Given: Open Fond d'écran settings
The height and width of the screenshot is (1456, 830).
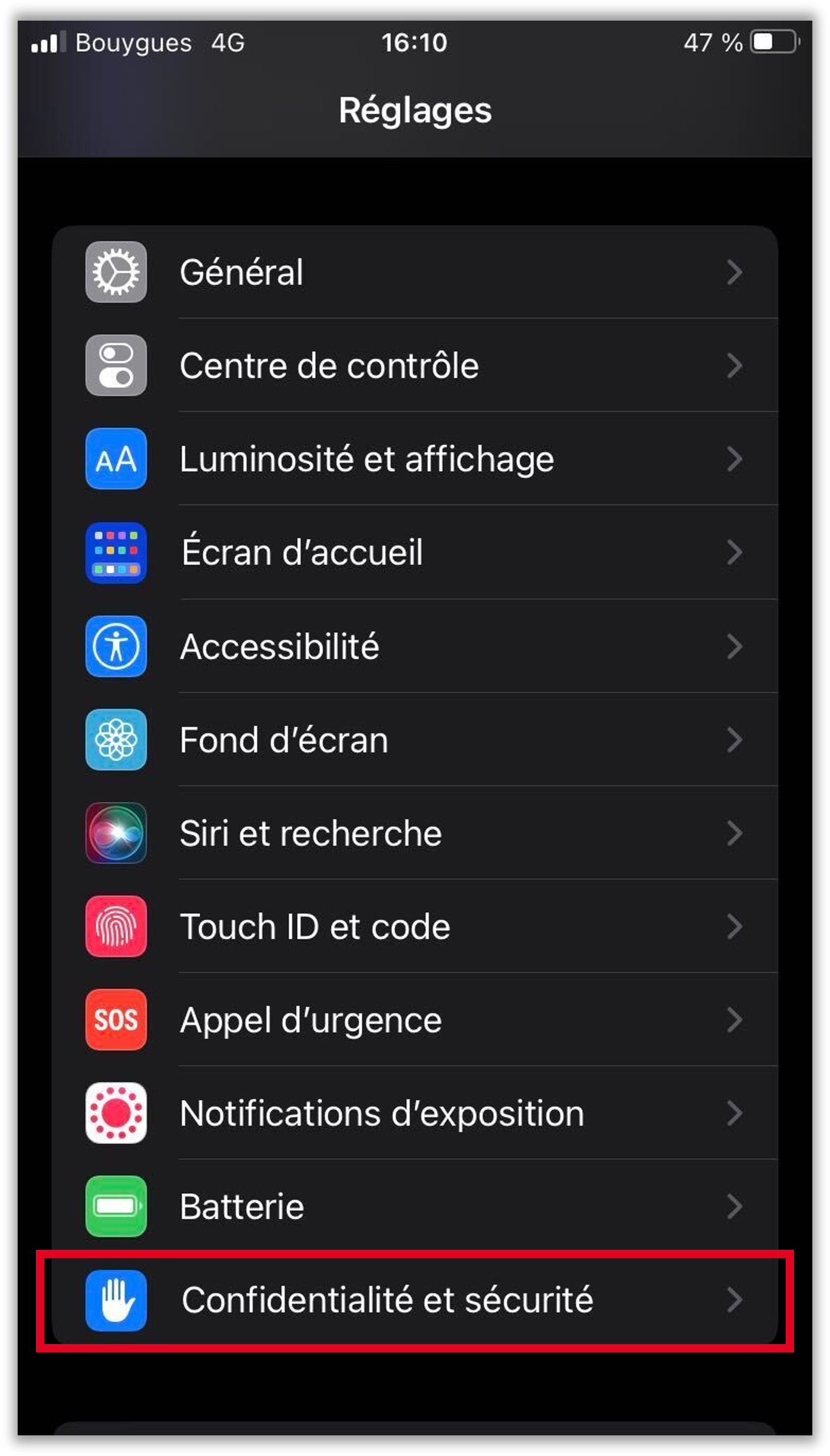Looking at the screenshot, I should (x=415, y=739).
